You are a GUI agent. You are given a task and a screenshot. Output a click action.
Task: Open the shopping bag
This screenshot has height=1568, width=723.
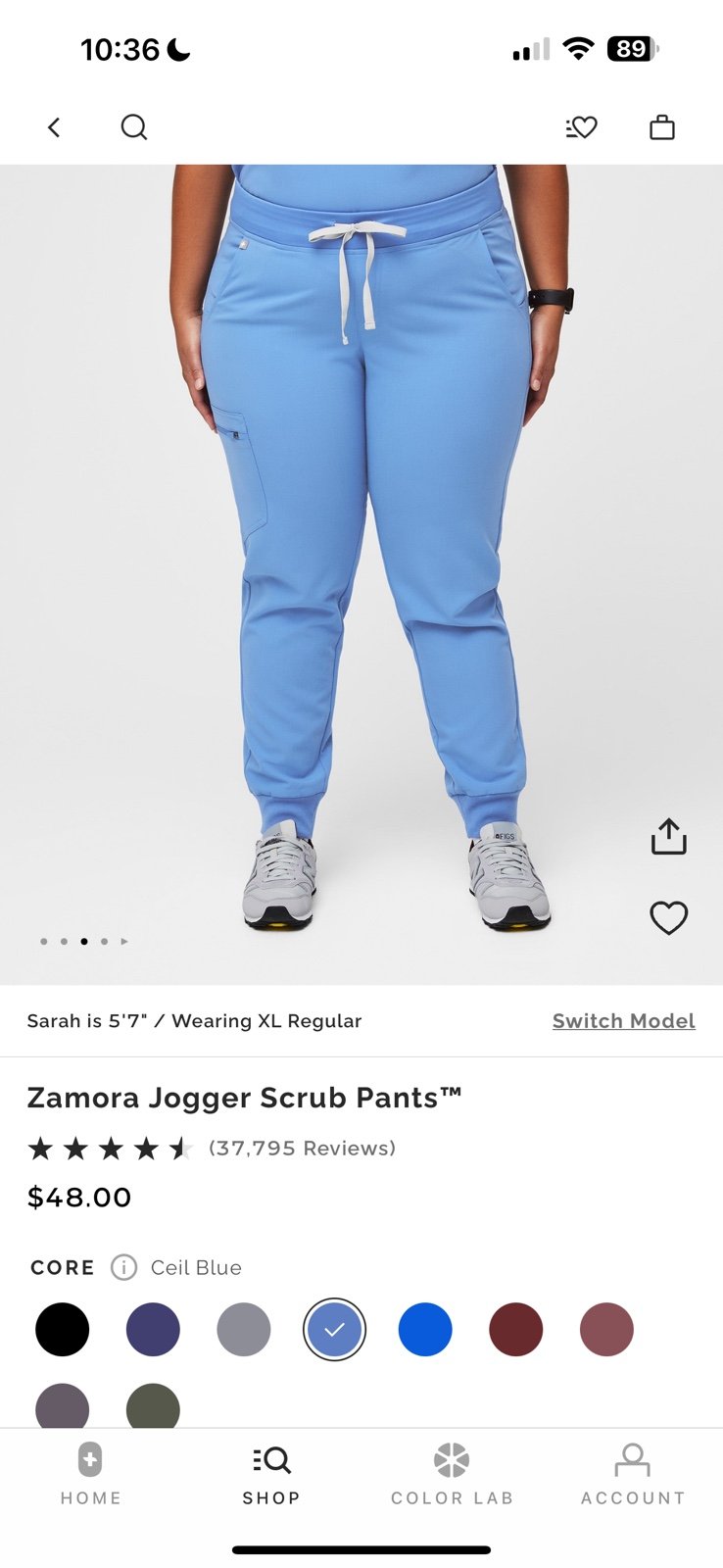[662, 127]
